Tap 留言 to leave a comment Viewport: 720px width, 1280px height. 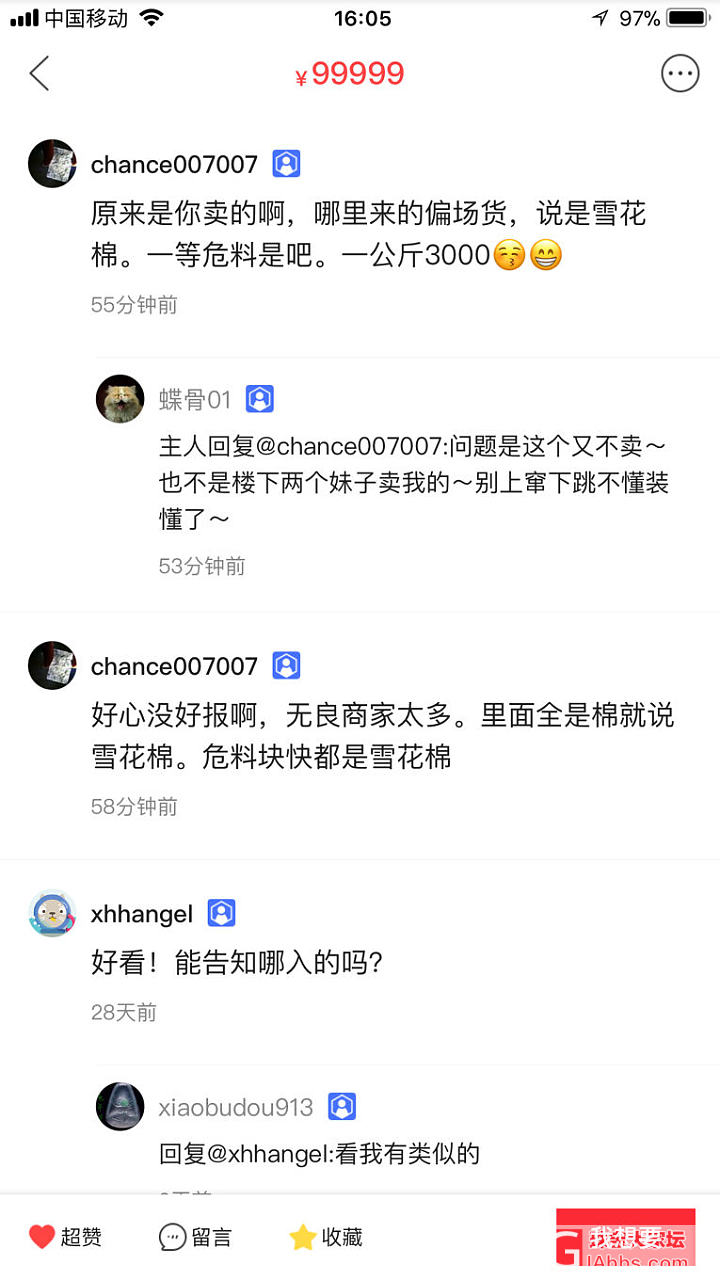point(195,1237)
